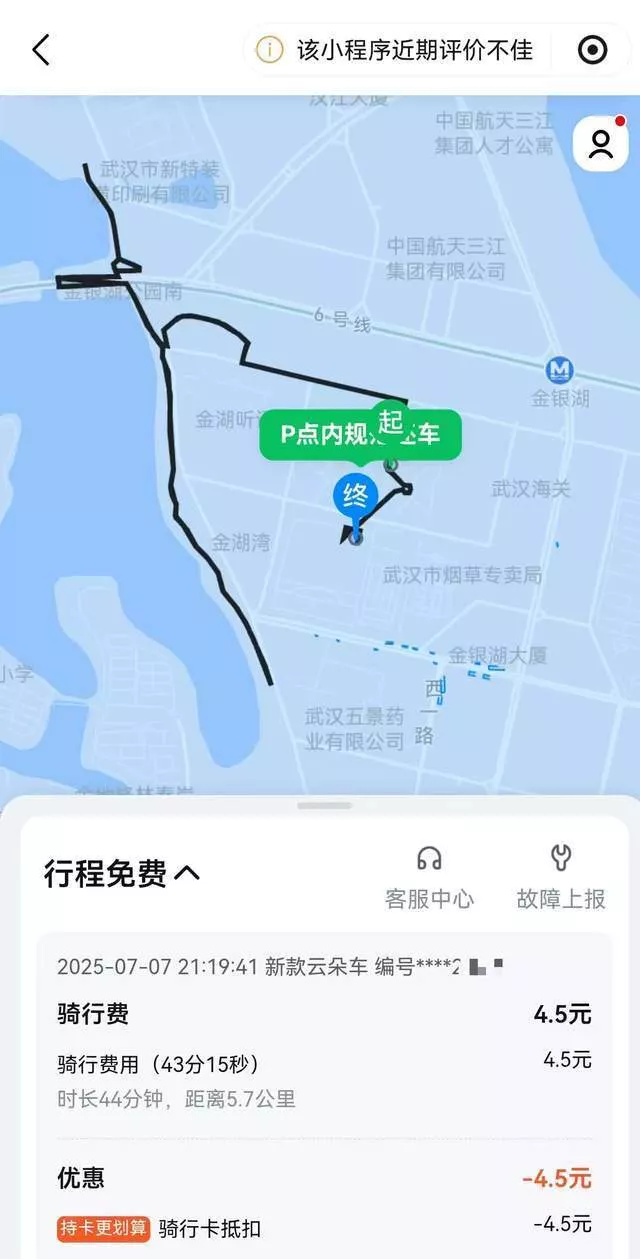Tap the mini-program close target icon
Screen dimensions: 640x1259
click(593, 50)
